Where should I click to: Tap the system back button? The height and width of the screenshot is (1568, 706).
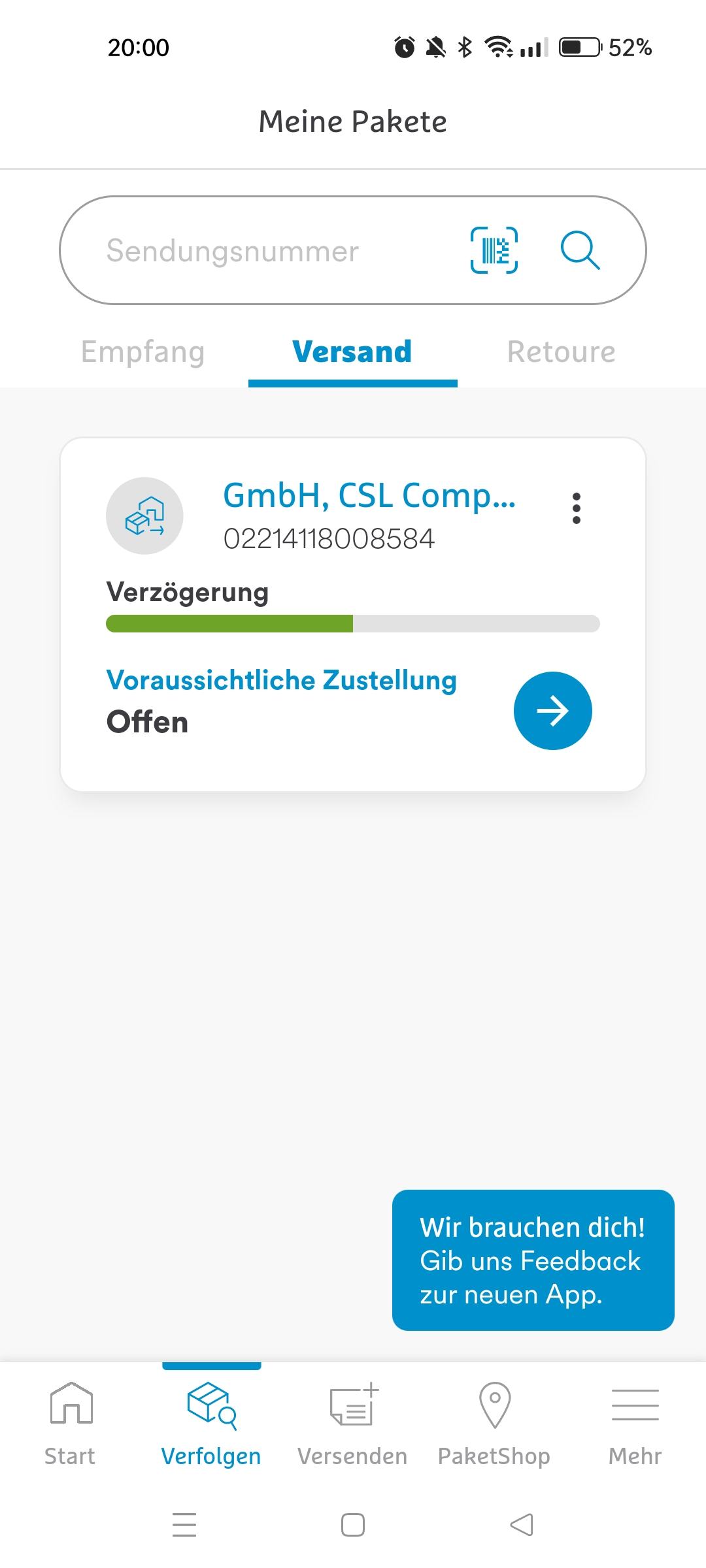[522, 1525]
